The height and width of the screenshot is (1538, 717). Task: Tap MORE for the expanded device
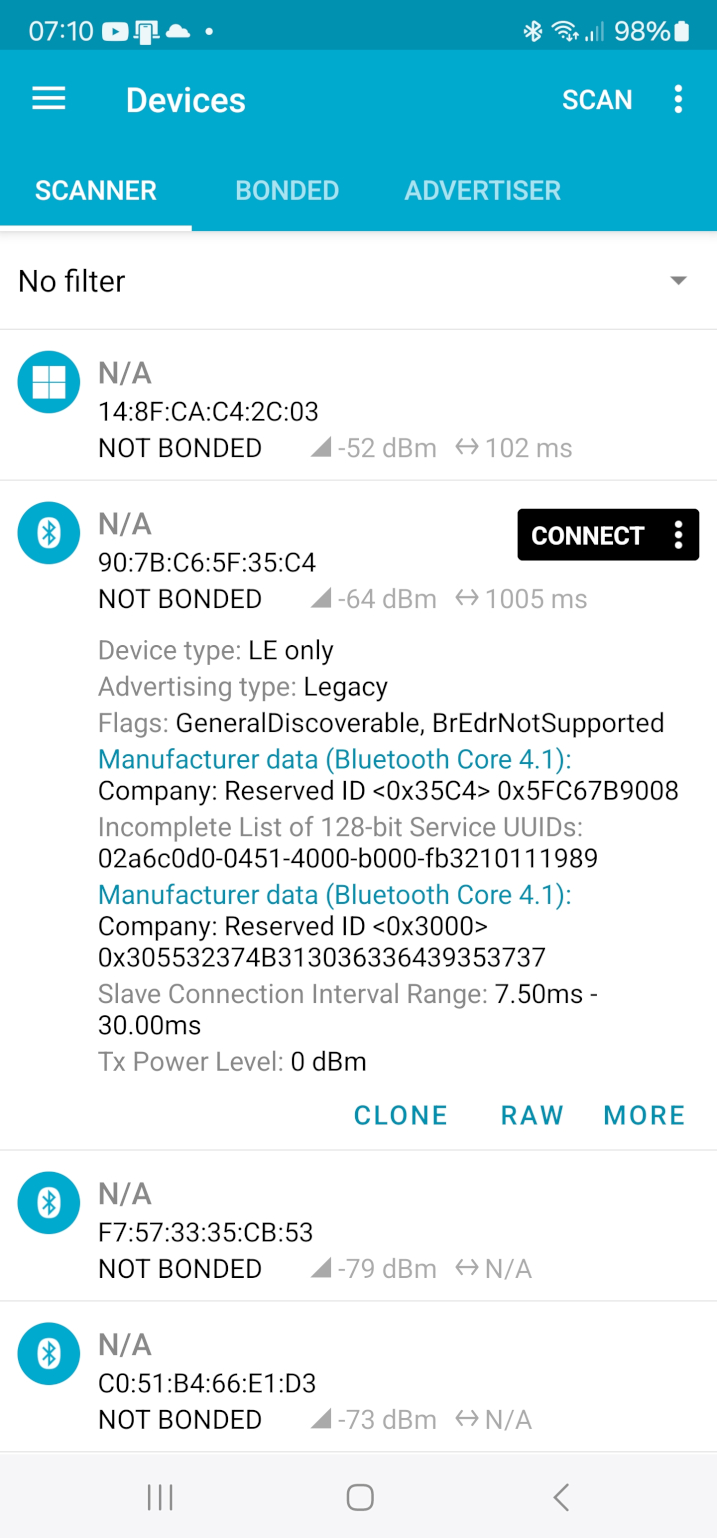pos(644,1115)
